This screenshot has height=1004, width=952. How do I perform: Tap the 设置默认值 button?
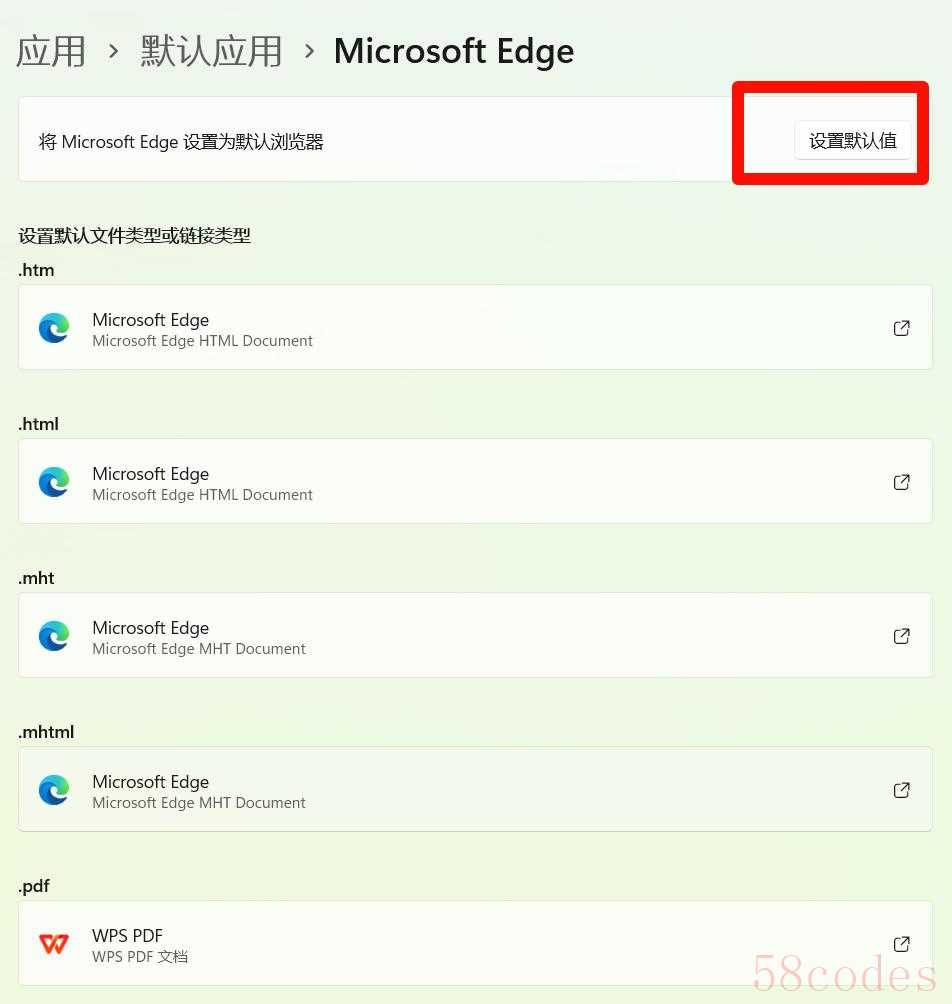click(852, 141)
